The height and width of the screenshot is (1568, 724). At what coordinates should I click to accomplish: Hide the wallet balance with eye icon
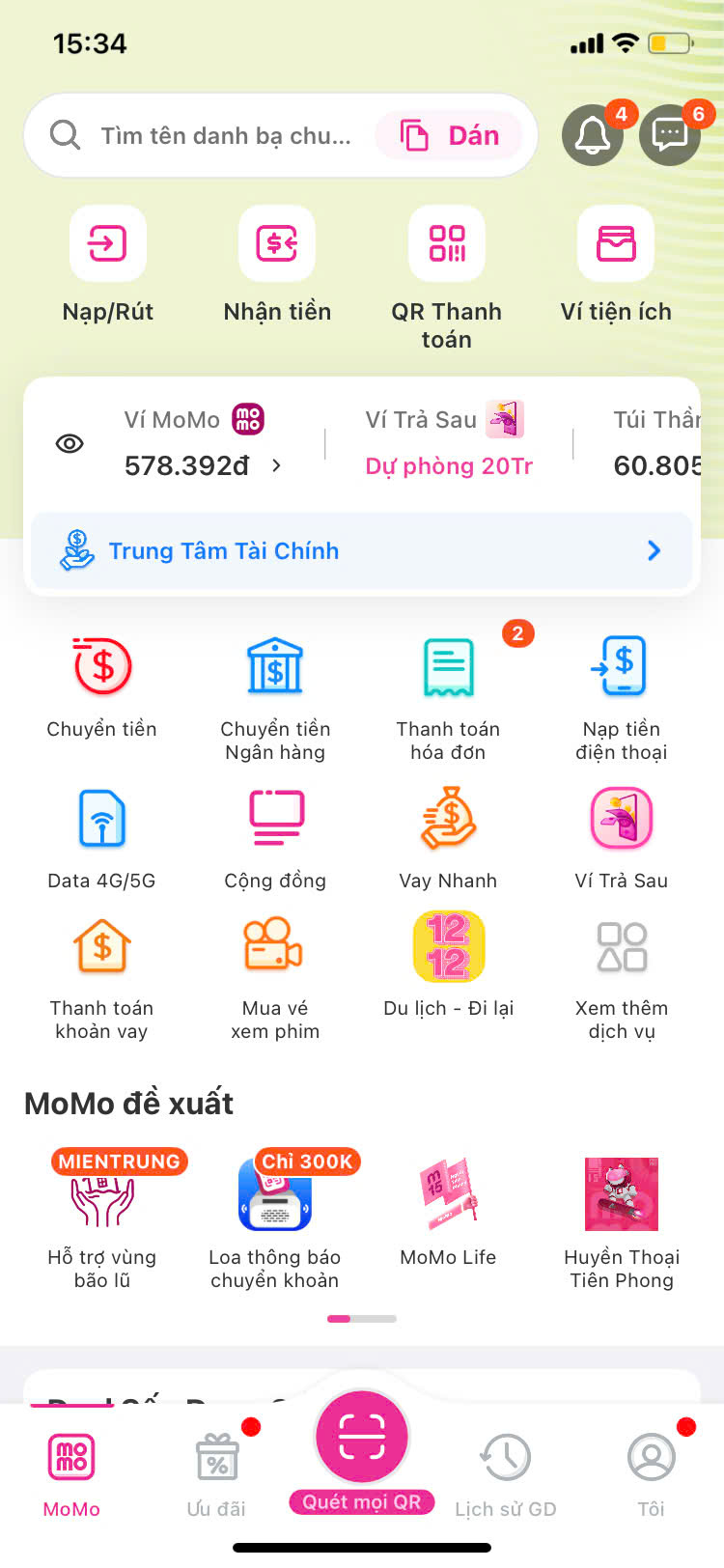point(70,444)
